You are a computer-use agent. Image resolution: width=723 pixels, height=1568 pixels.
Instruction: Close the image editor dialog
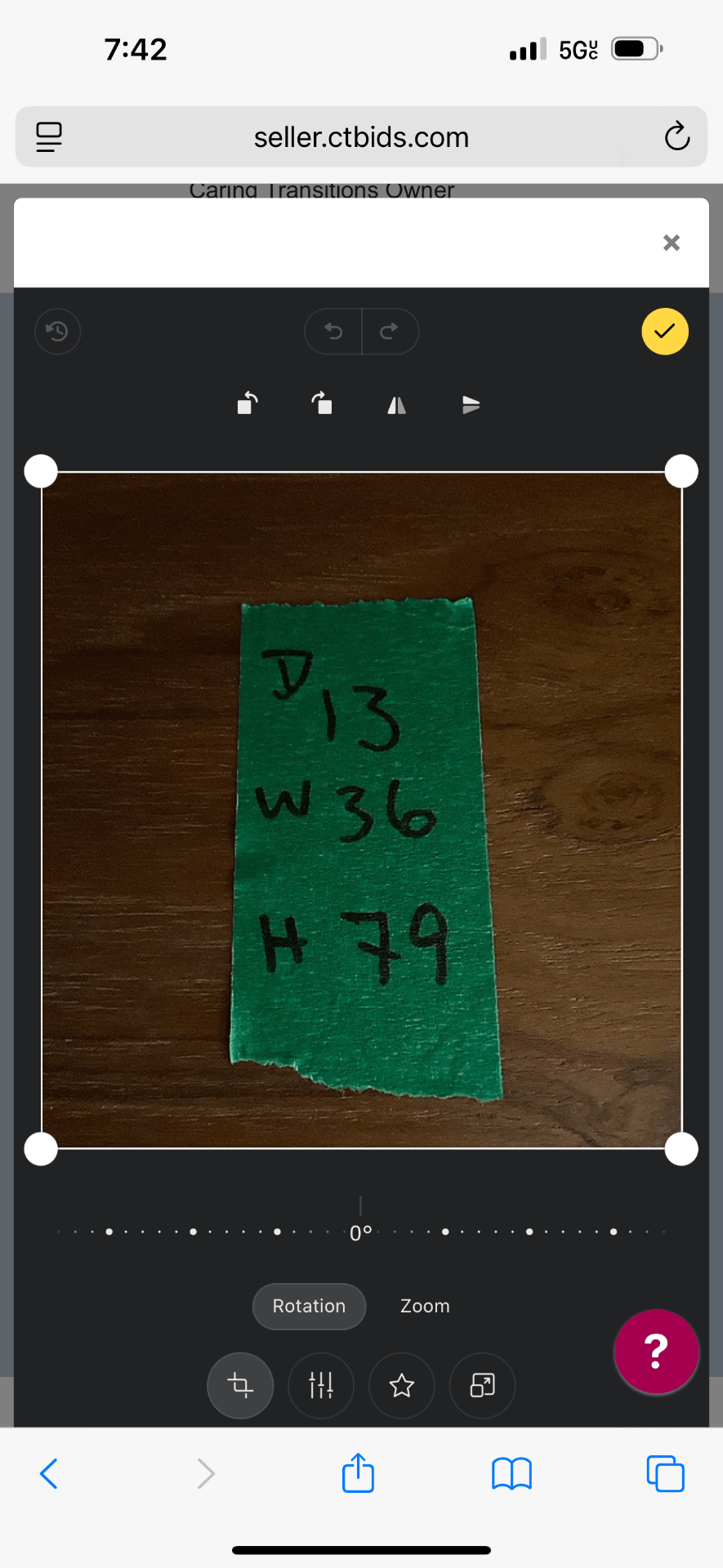point(672,243)
